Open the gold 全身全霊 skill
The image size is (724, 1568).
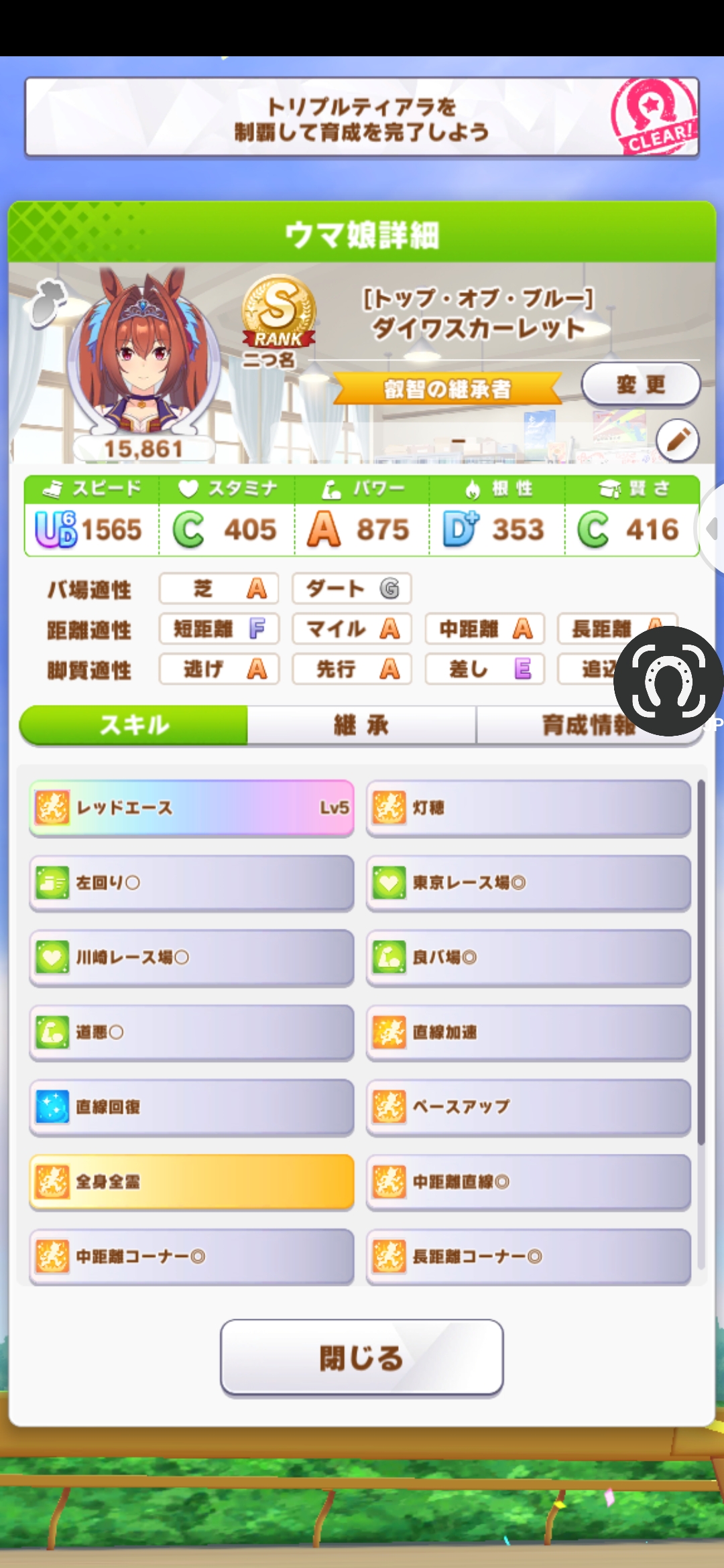point(192,1181)
